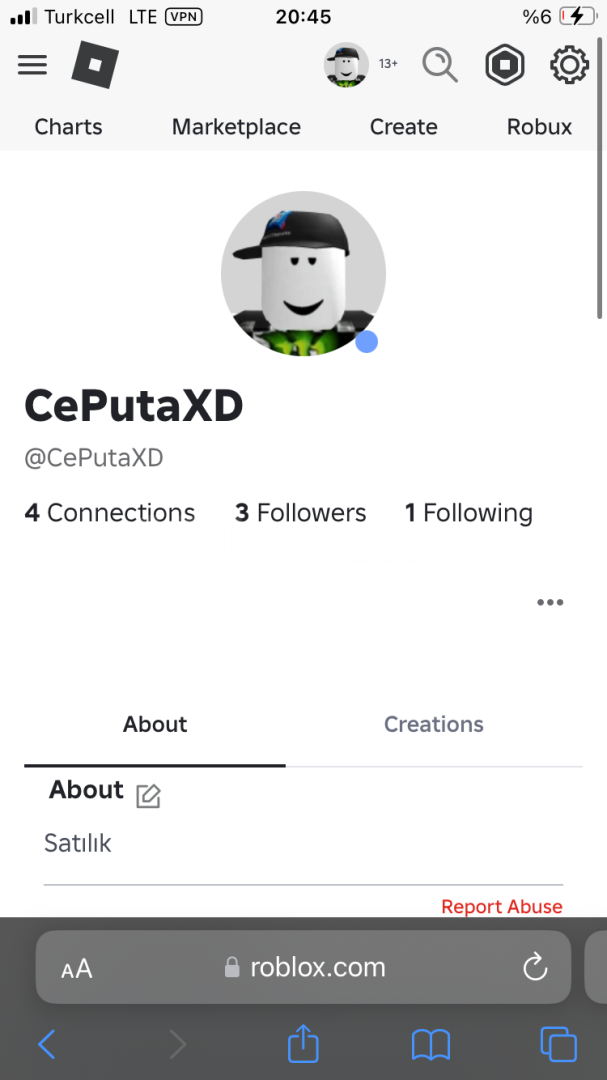View the 4 Connections list
This screenshot has height=1080, width=607.
tap(110, 513)
